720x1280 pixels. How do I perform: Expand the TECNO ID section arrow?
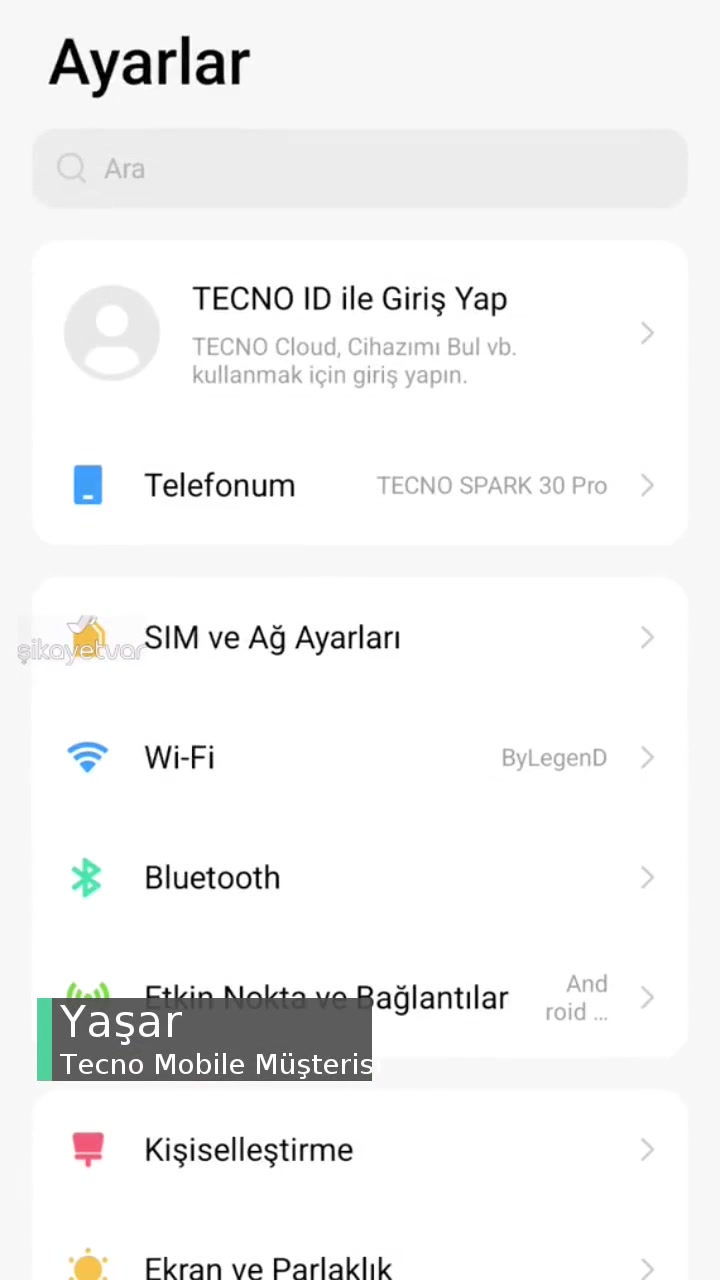(x=647, y=333)
